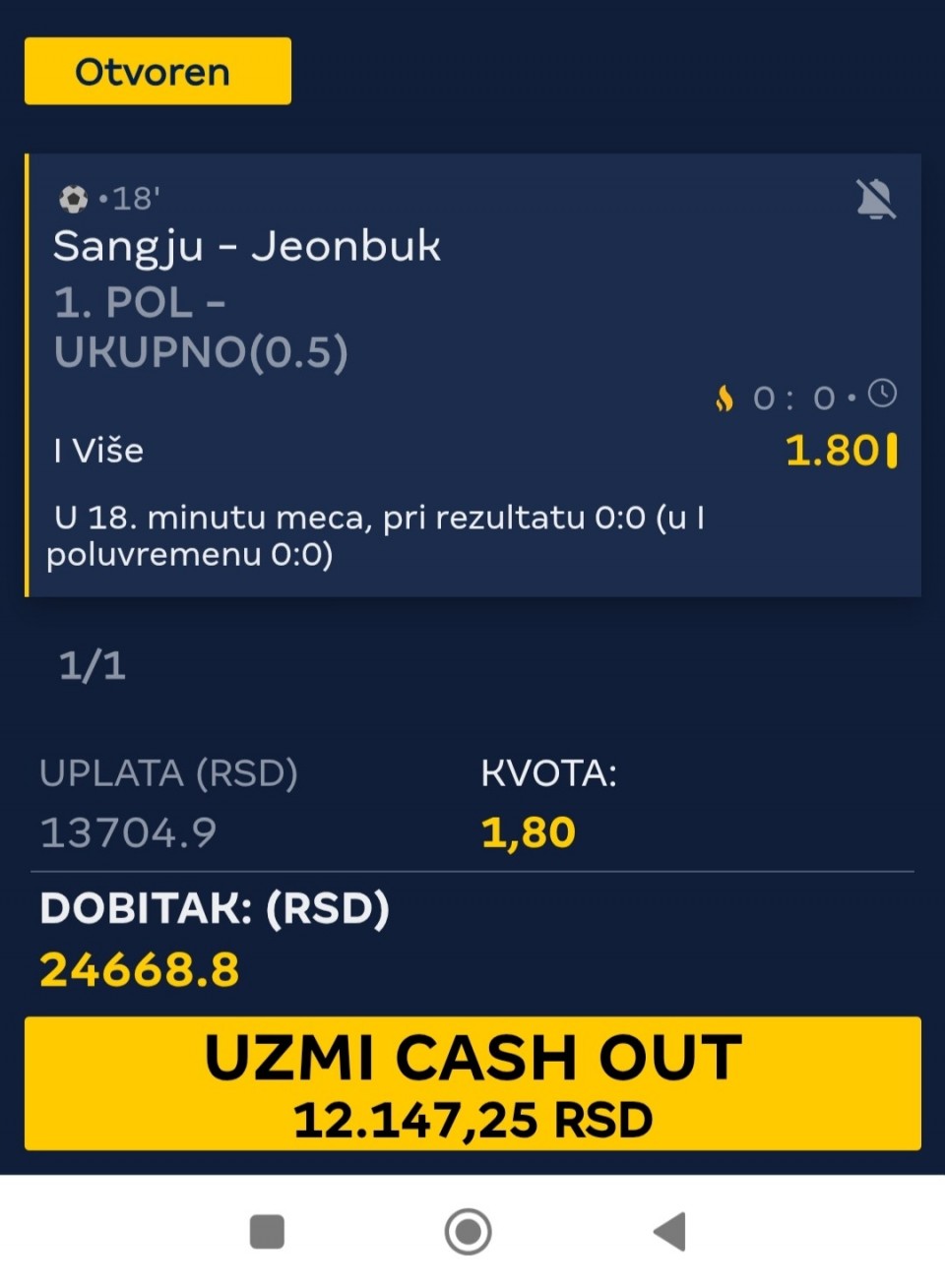Go to the home screen with the home button
Screen dimensions: 945x1288
(468, 1231)
